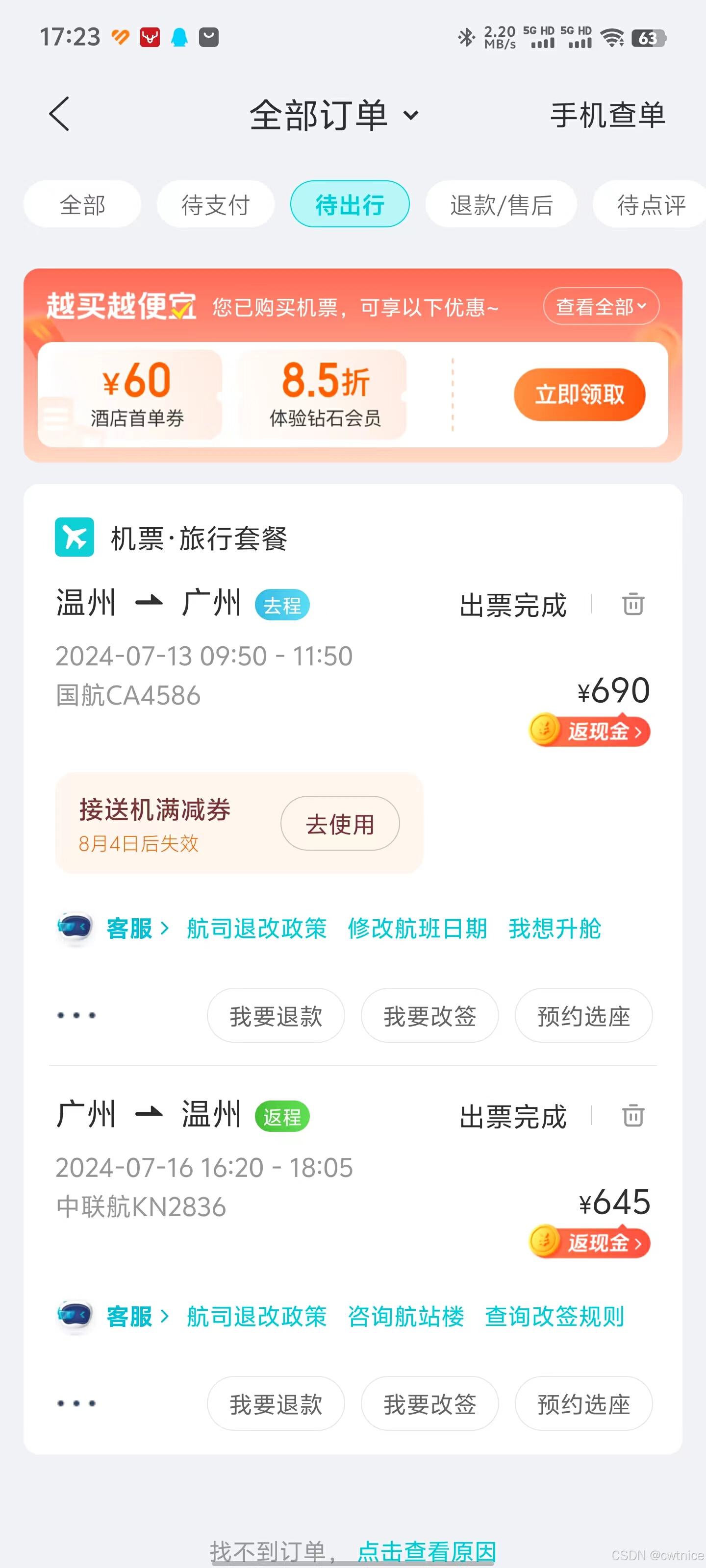This screenshot has width=706, height=1568.
Task: Open 手机查单 lookup
Action: [x=606, y=115]
